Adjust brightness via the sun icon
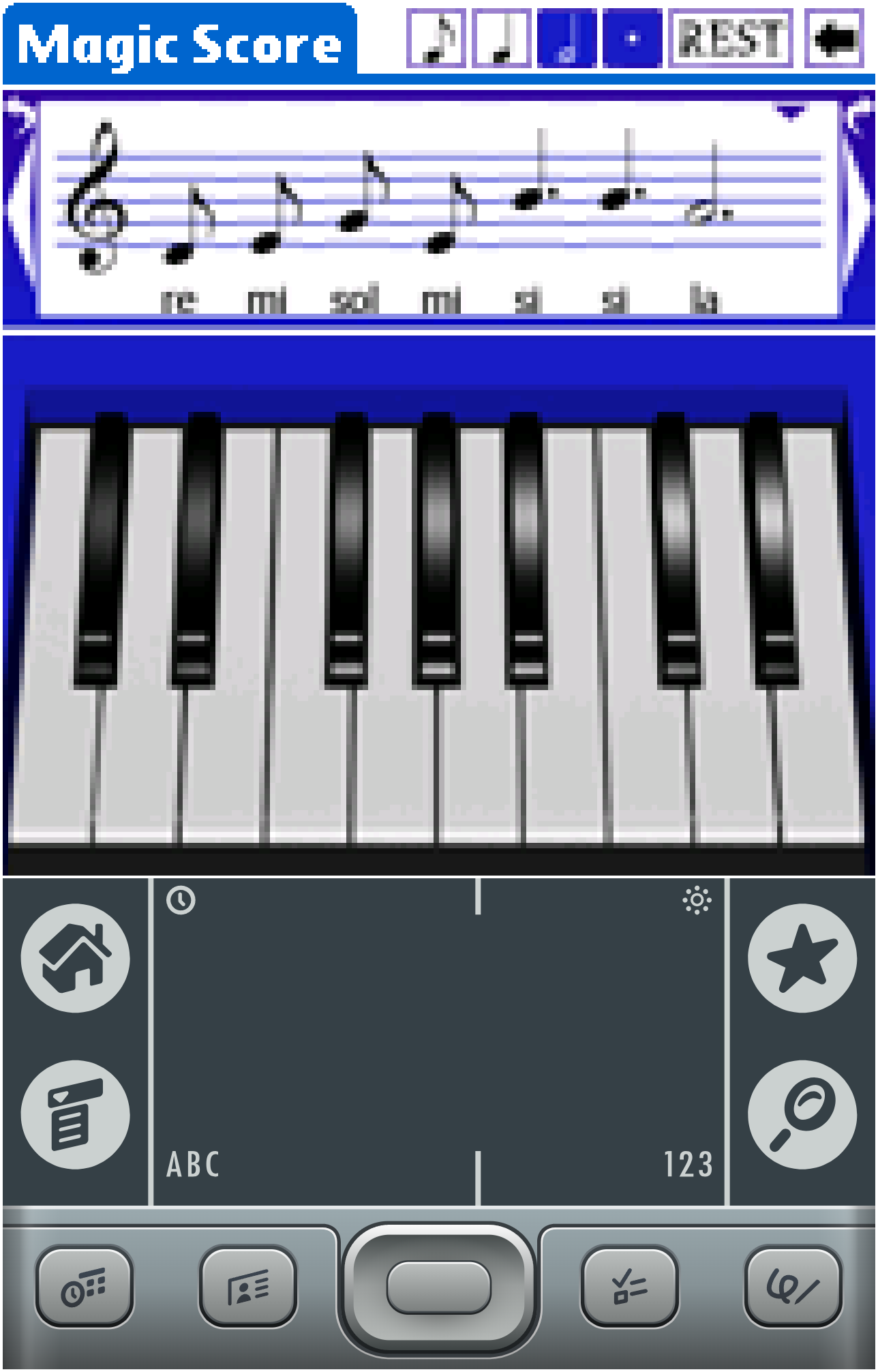878x1372 pixels. (697, 900)
